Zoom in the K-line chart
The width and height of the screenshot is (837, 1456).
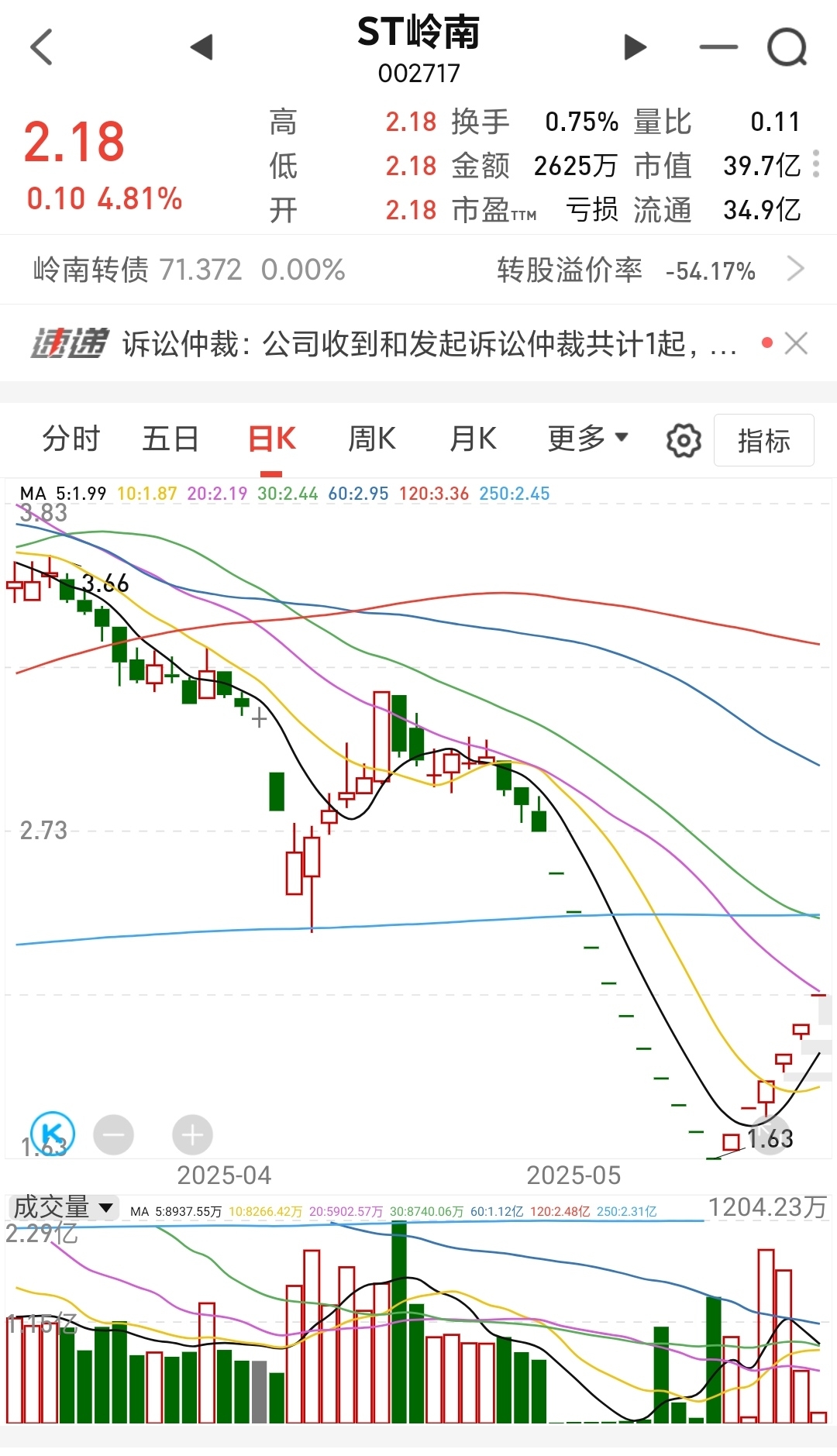(x=192, y=1135)
